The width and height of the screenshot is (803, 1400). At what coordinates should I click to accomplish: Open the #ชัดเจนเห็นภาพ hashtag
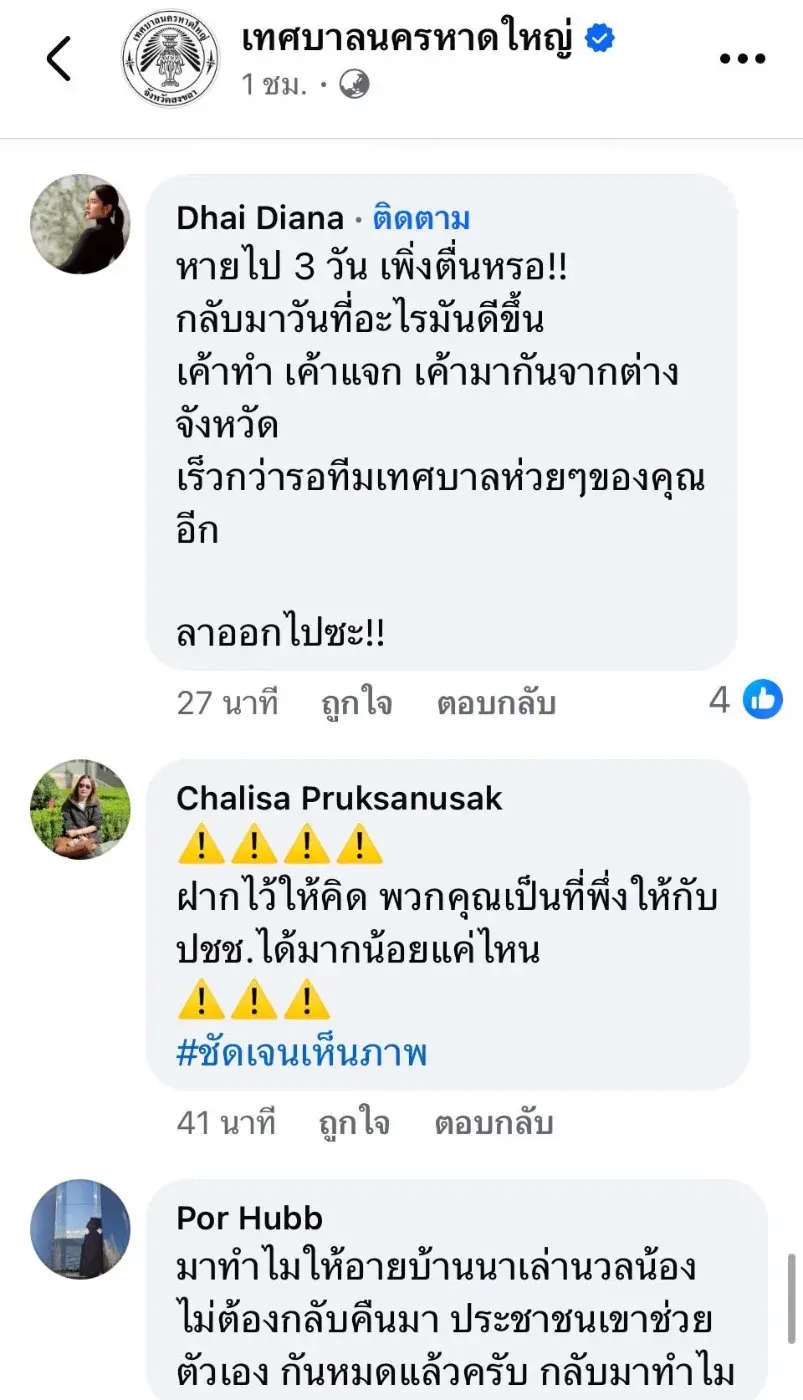(x=301, y=1053)
